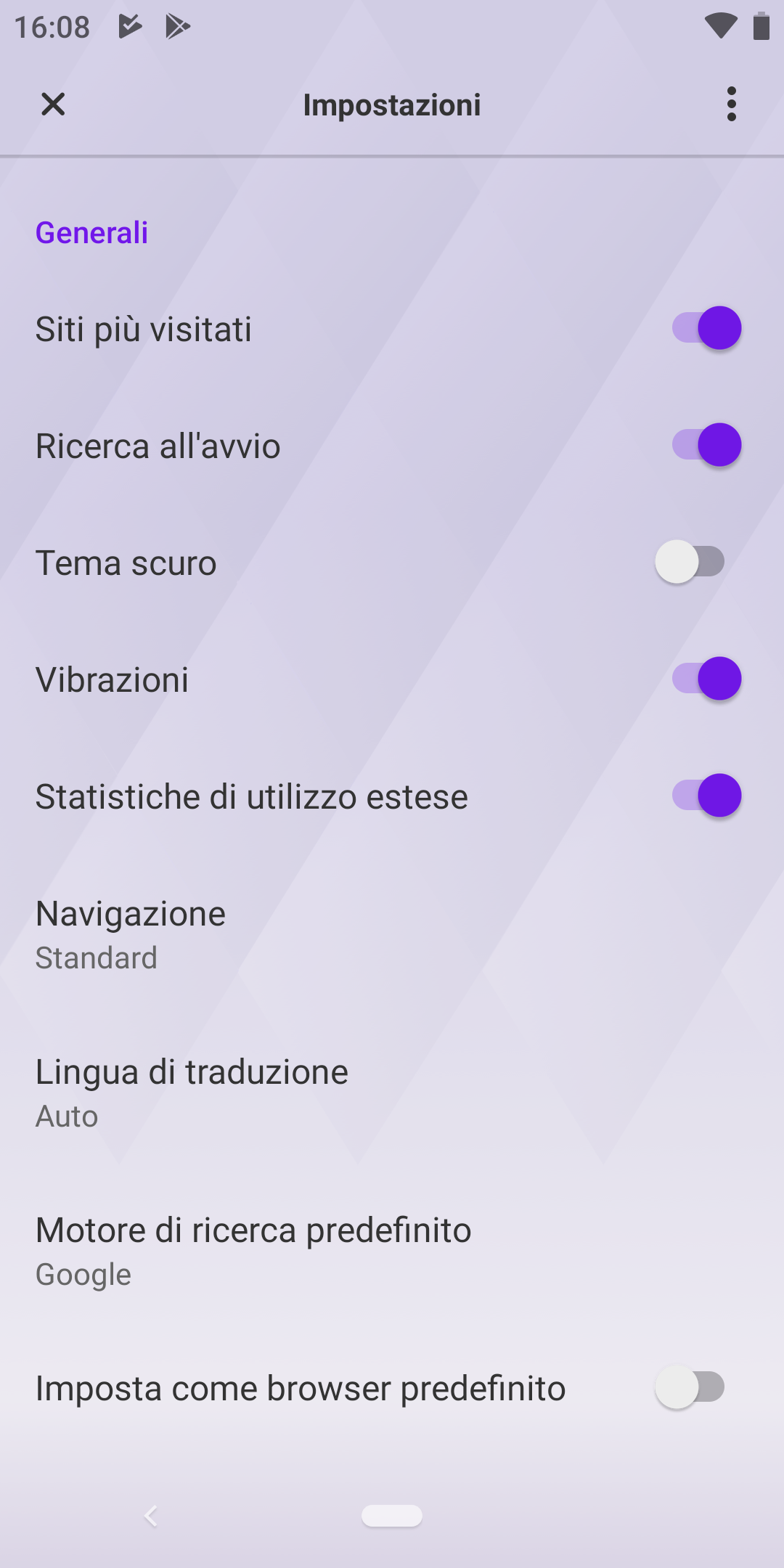Open Lingua di traduzione options

click(392, 1093)
